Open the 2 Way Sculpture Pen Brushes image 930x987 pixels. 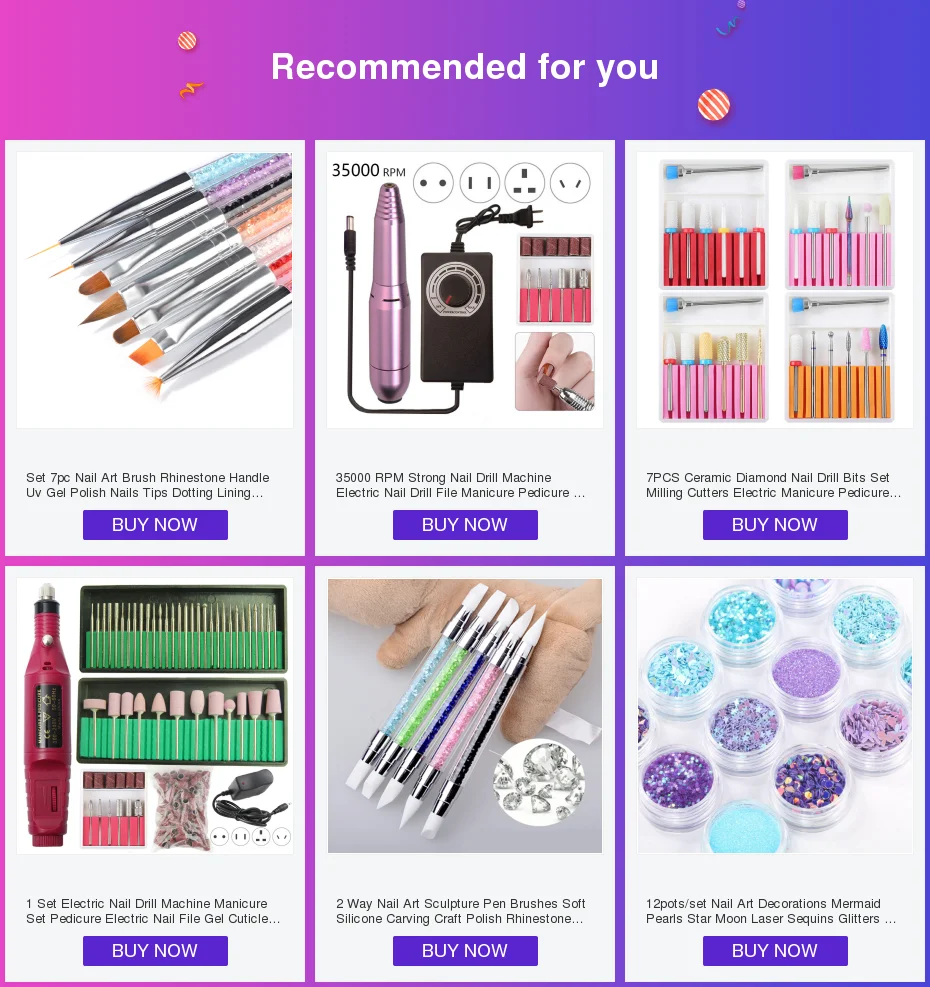pos(465,716)
